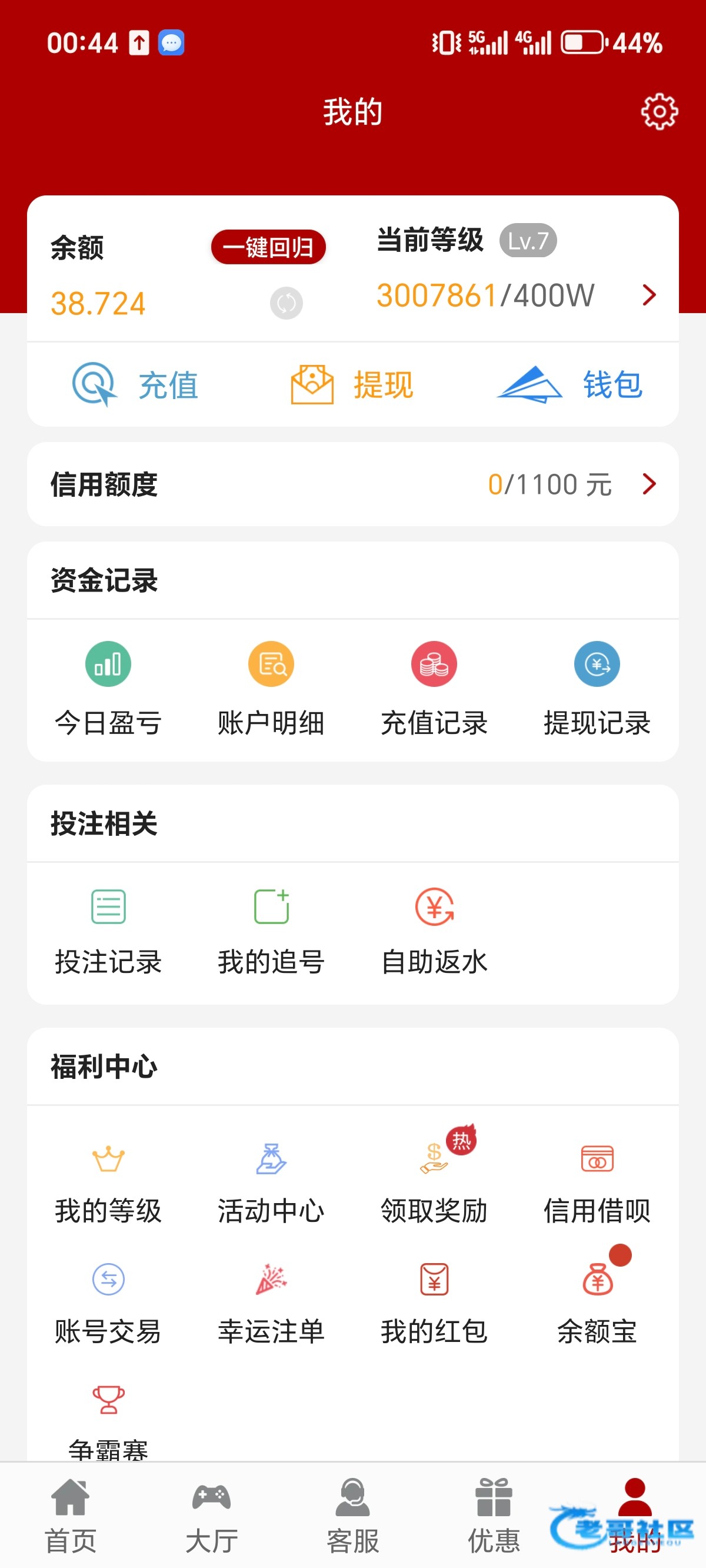Switch to the 优惠 tab
Viewport: 706px width, 1568px height.
tap(494, 1516)
